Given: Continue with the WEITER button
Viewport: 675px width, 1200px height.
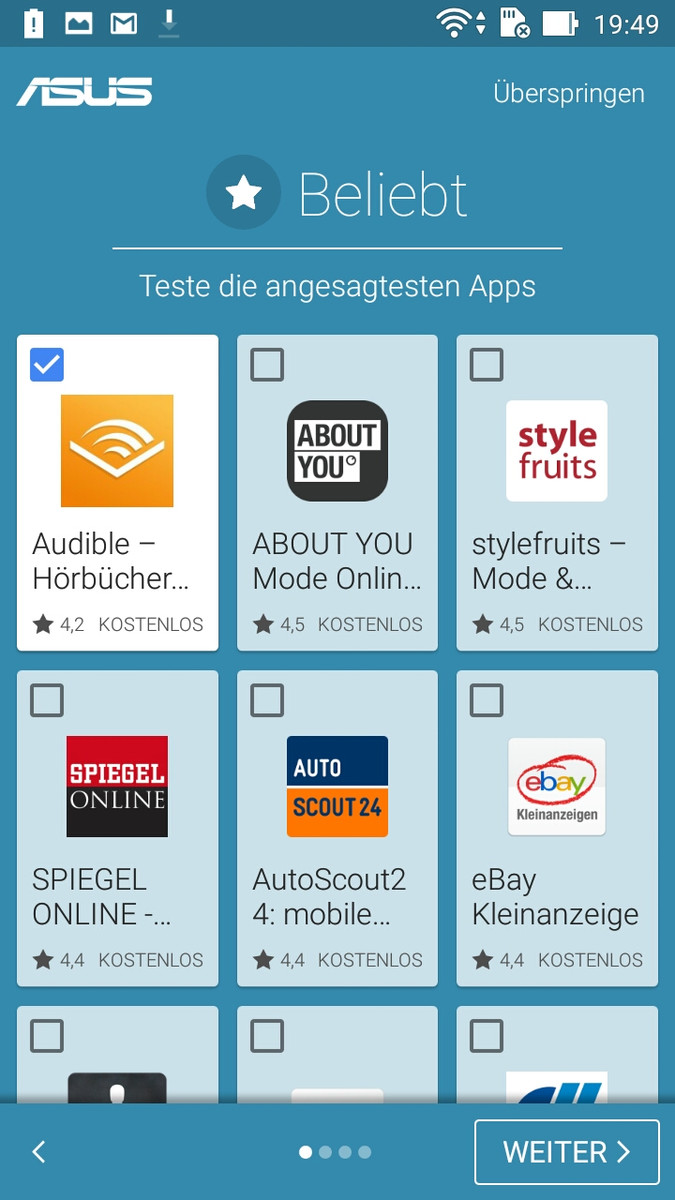Looking at the screenshot, I should click(567, 1152).
